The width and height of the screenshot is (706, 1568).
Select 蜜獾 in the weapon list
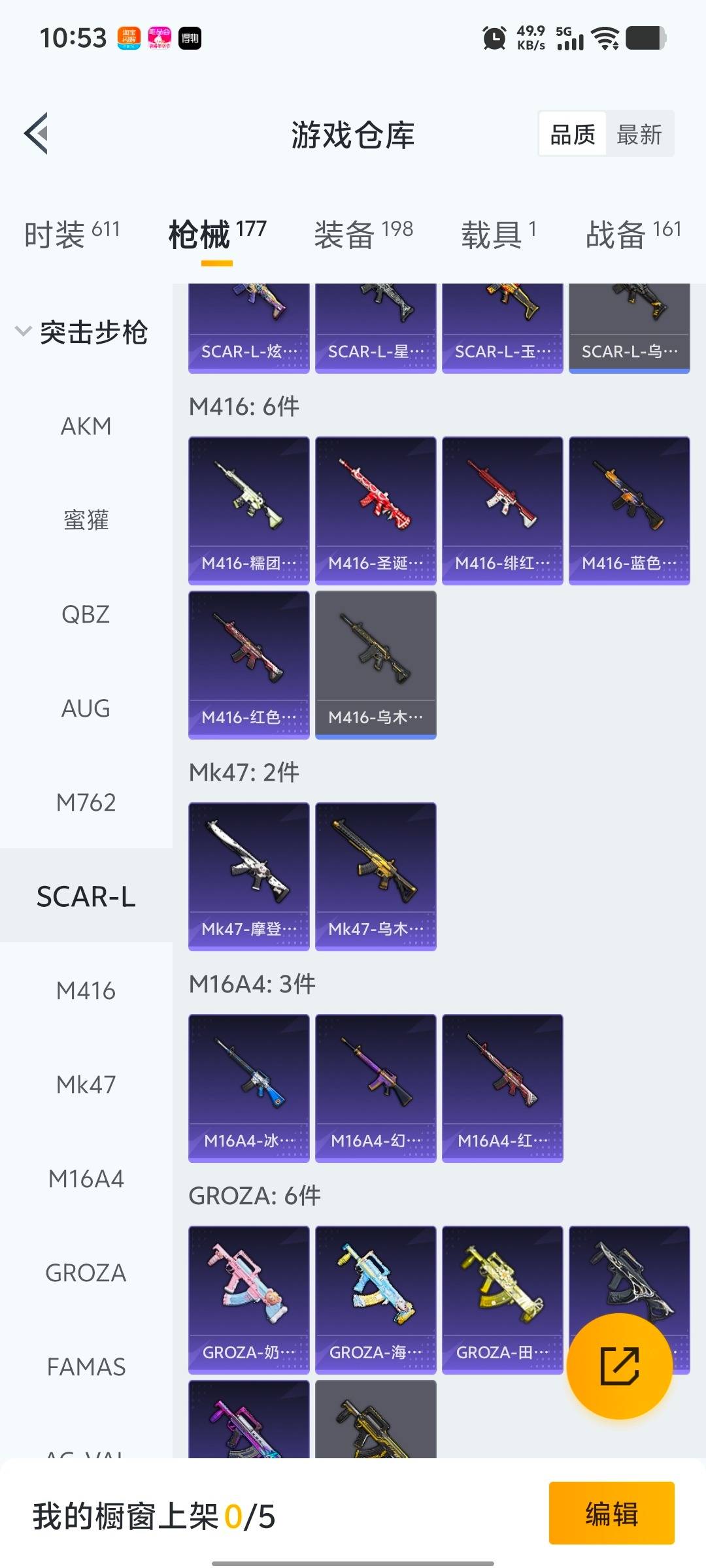[x=86, y=520]
